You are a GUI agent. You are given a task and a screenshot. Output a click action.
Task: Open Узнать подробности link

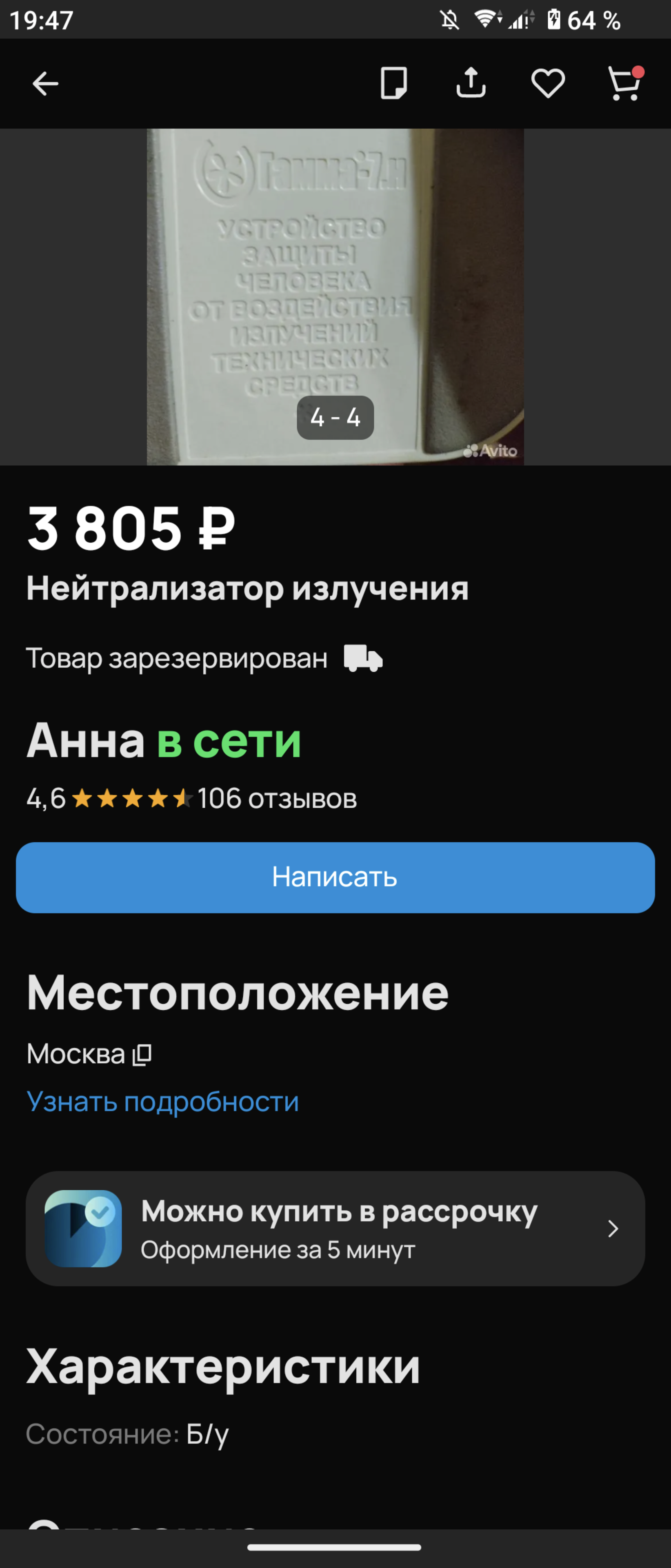coord(162,1101)
